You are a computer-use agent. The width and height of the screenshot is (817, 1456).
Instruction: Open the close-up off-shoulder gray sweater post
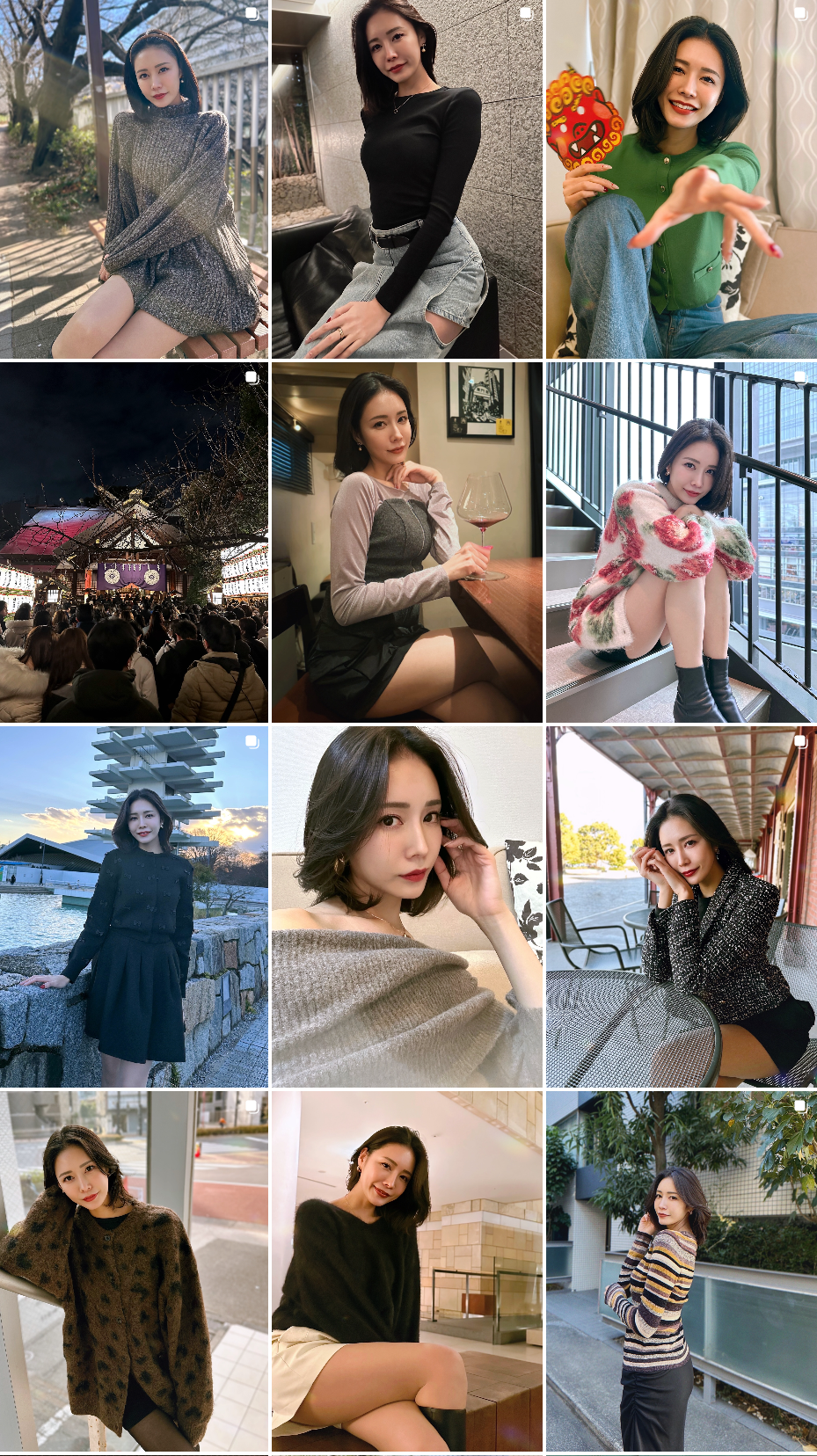click(x=406, y=906)
